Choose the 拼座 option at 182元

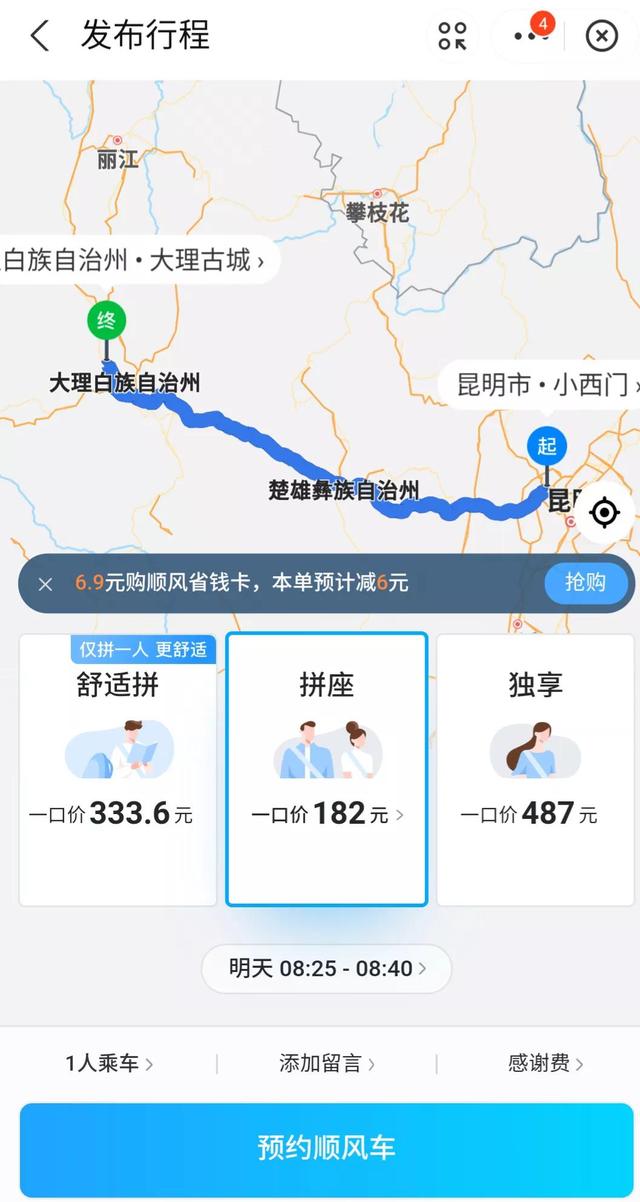pyautogui.click(x=327, y=770)
